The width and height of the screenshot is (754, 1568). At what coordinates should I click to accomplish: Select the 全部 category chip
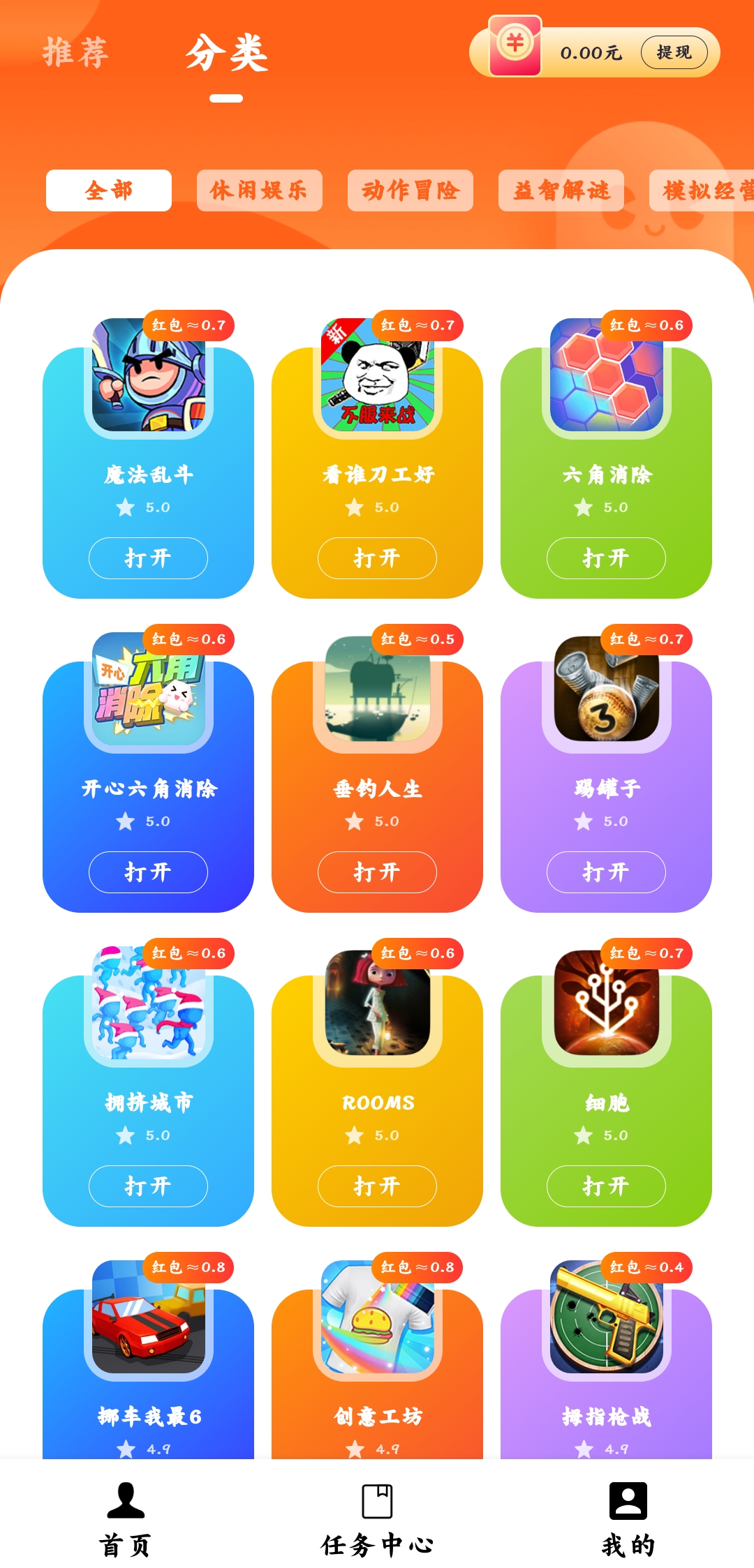tap(109, 191)
